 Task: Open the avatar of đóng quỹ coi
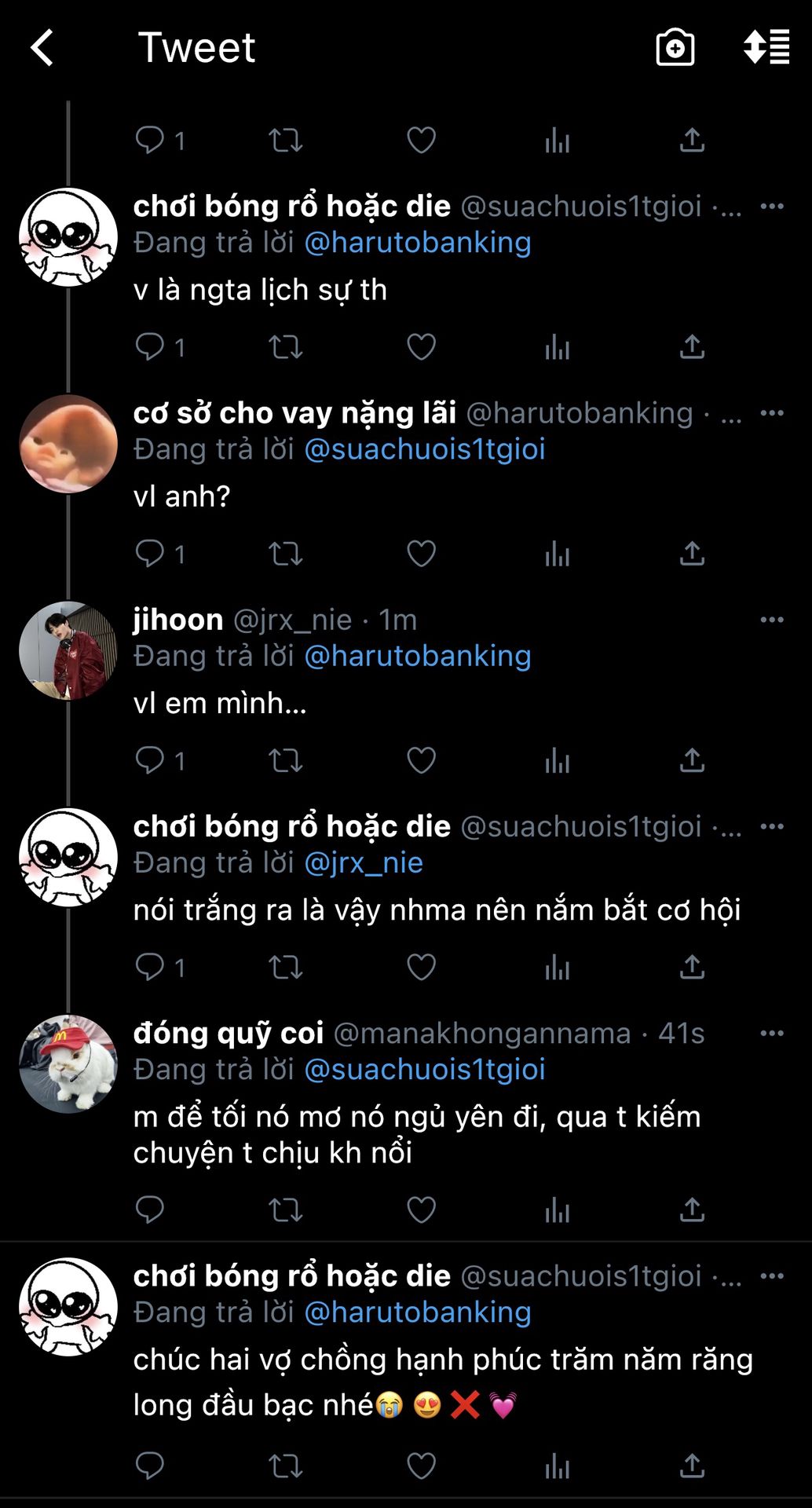[x=68, y=1063]
